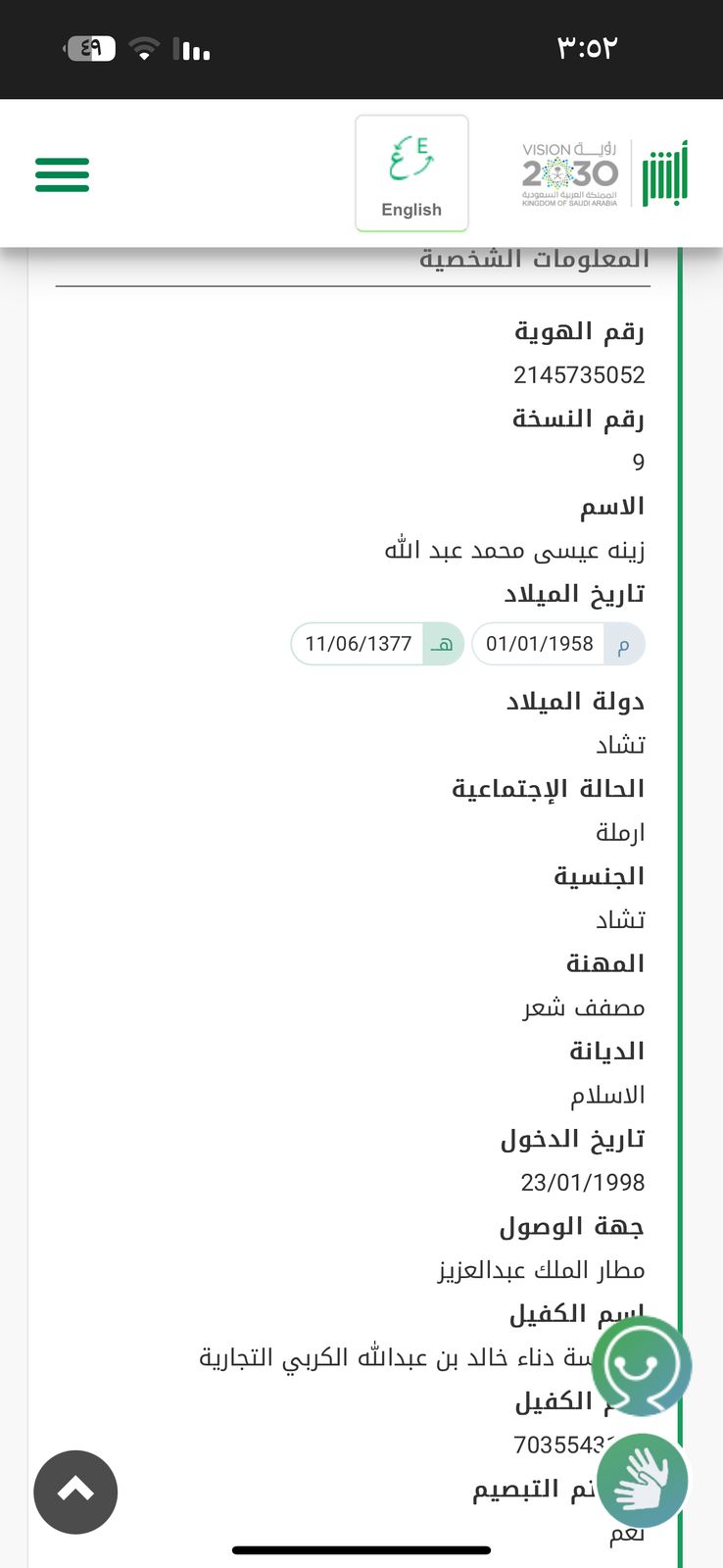Tap the back-to-top arrow button

(75, 1492)
